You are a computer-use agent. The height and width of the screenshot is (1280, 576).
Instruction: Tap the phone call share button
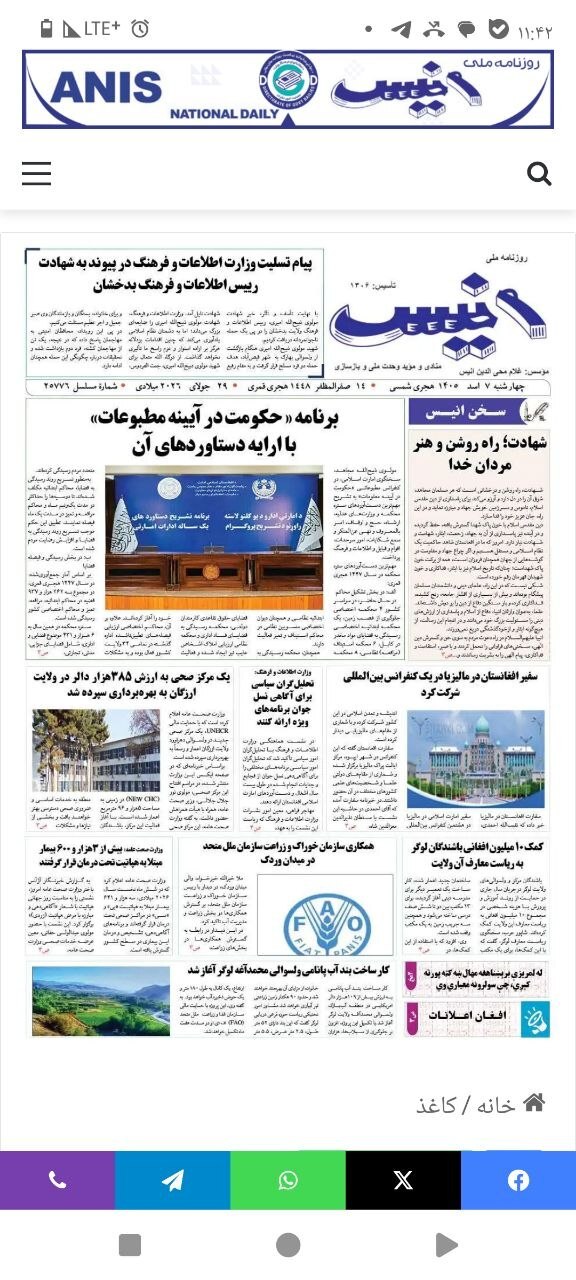57,1180
